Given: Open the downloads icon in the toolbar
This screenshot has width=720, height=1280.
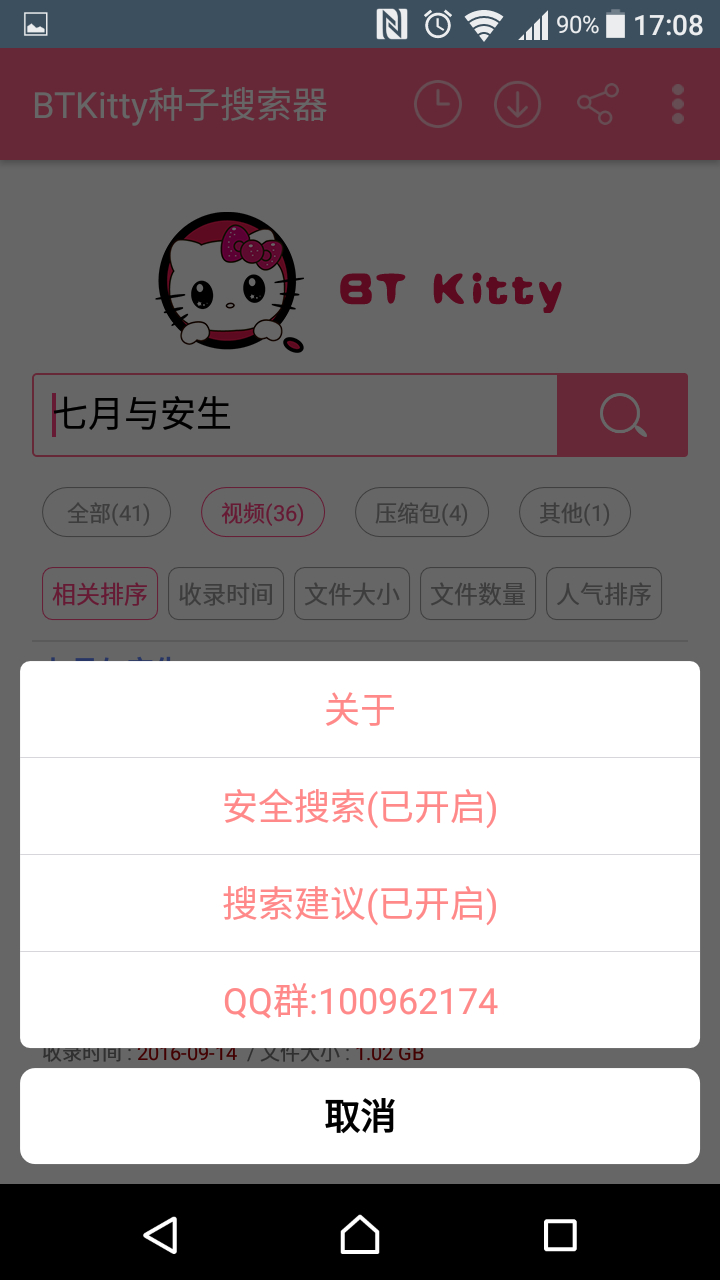Looking at the screenshot, I should [517, 103].
